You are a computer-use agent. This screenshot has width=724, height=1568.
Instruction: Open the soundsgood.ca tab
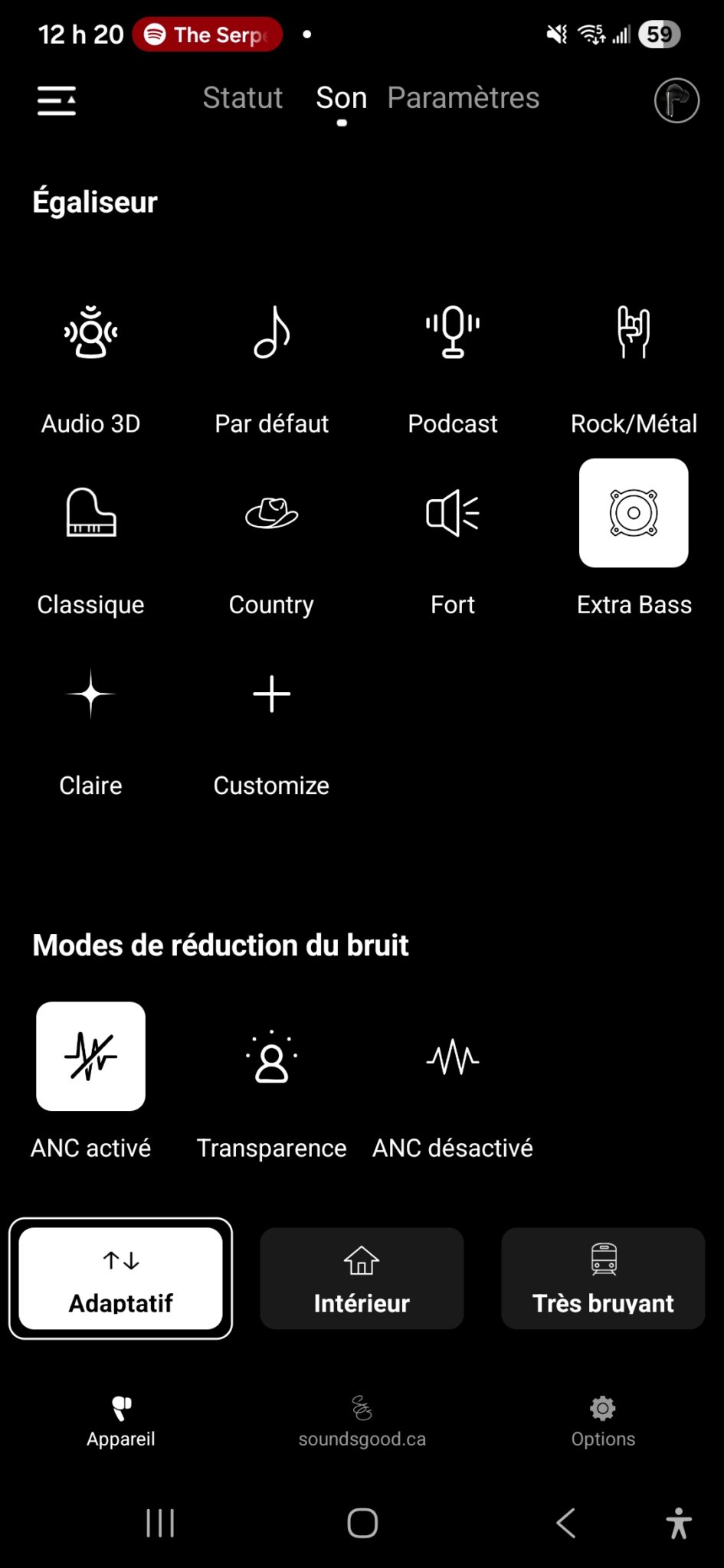tap(362, 1421)
